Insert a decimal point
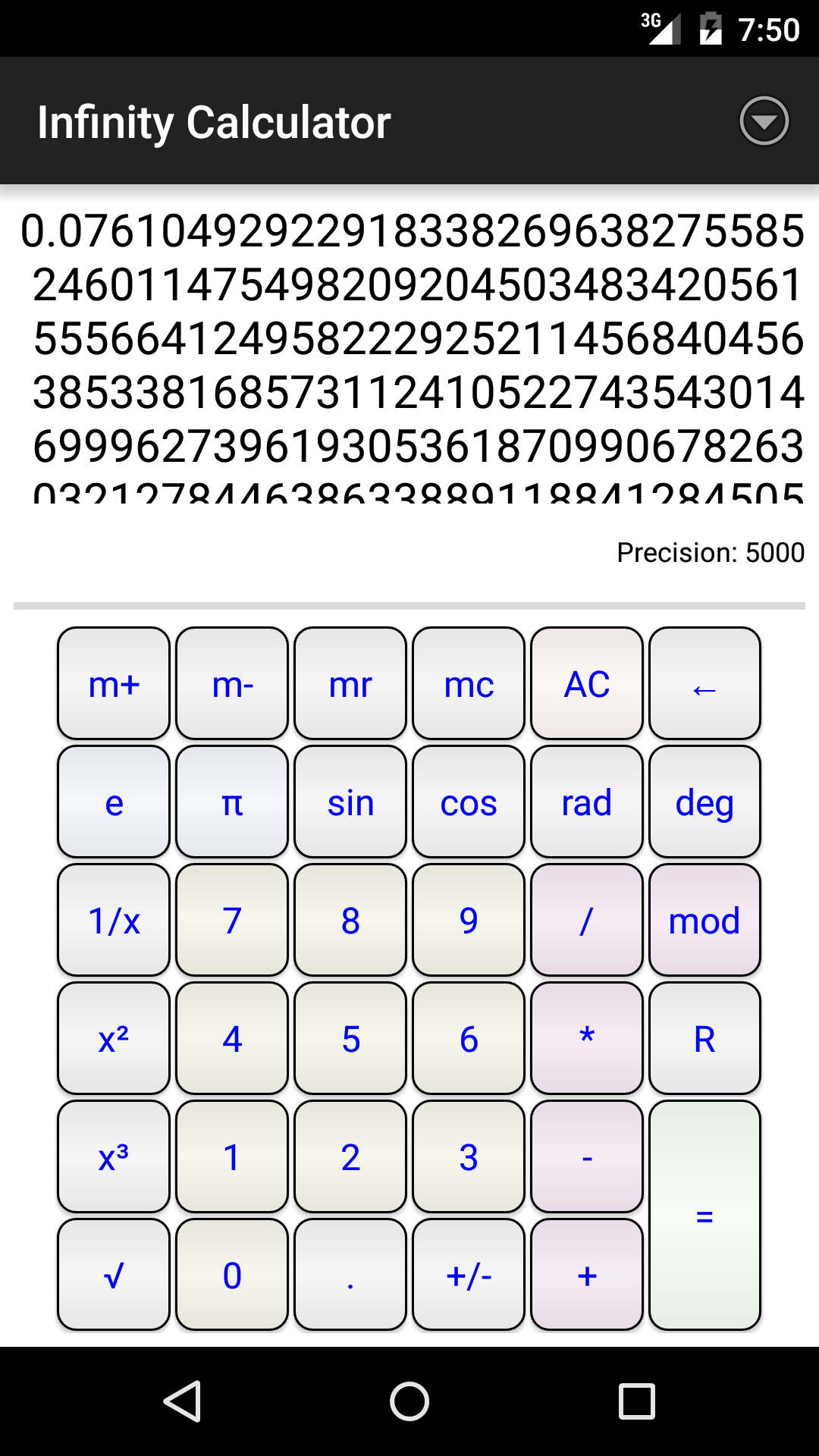The height and width of the screenshot is (1456, 819). 350,1275
